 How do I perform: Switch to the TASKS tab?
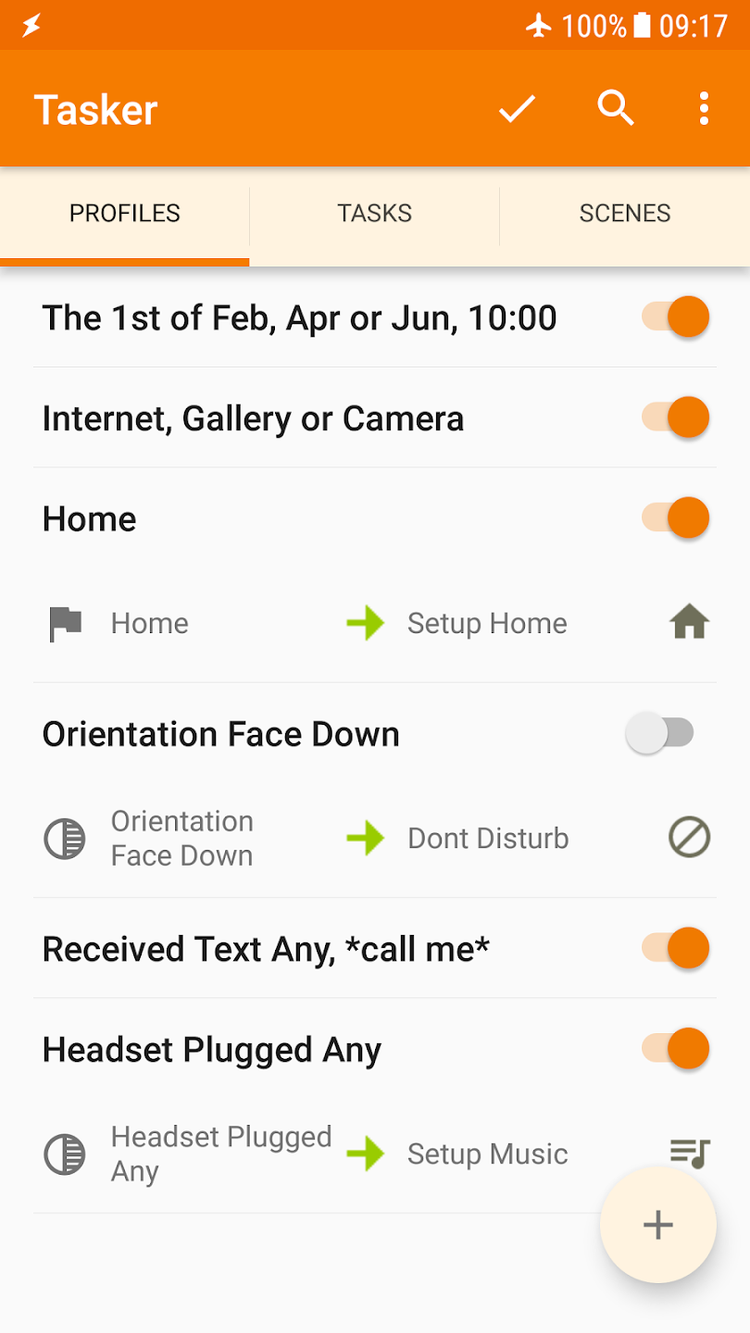coord(374,213)
